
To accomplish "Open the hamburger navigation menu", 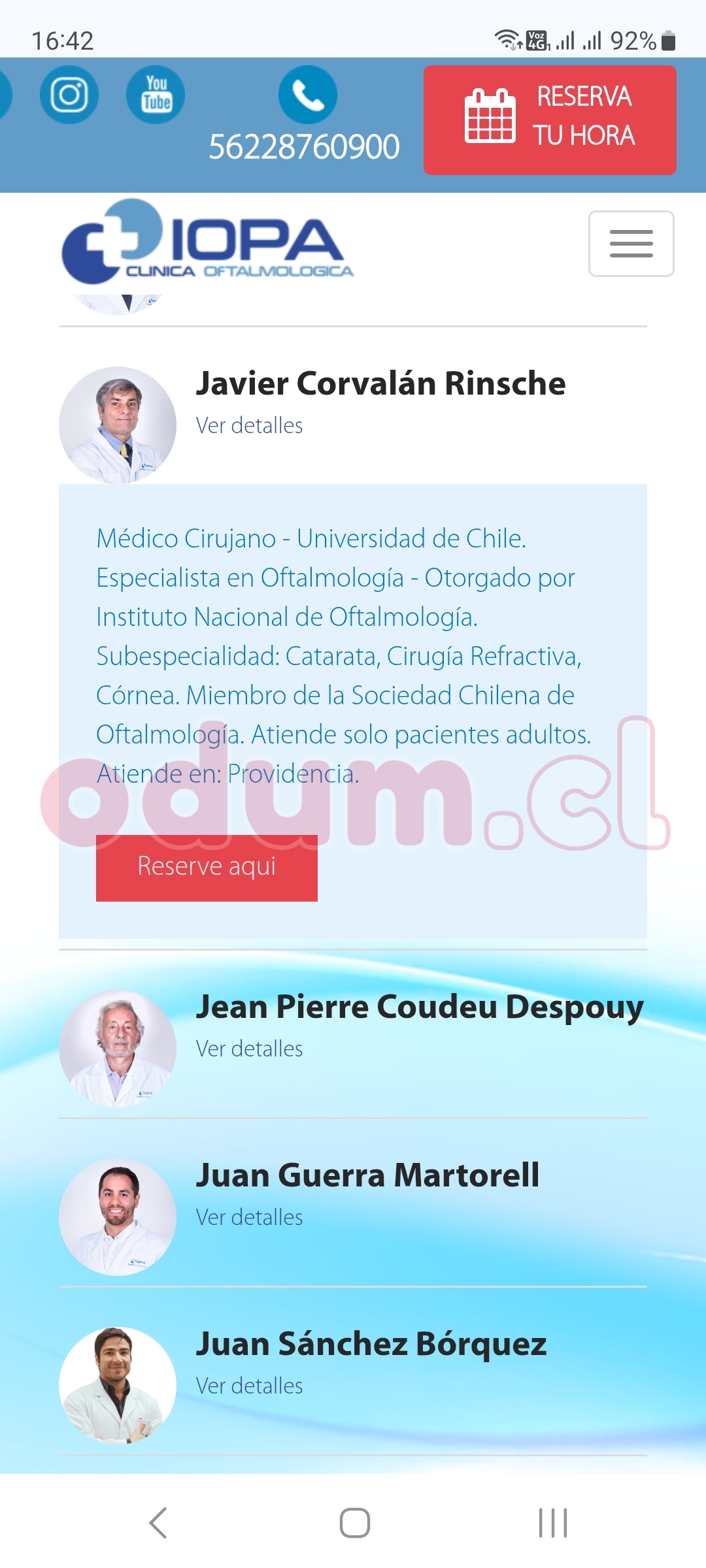I will pos(631,244).
